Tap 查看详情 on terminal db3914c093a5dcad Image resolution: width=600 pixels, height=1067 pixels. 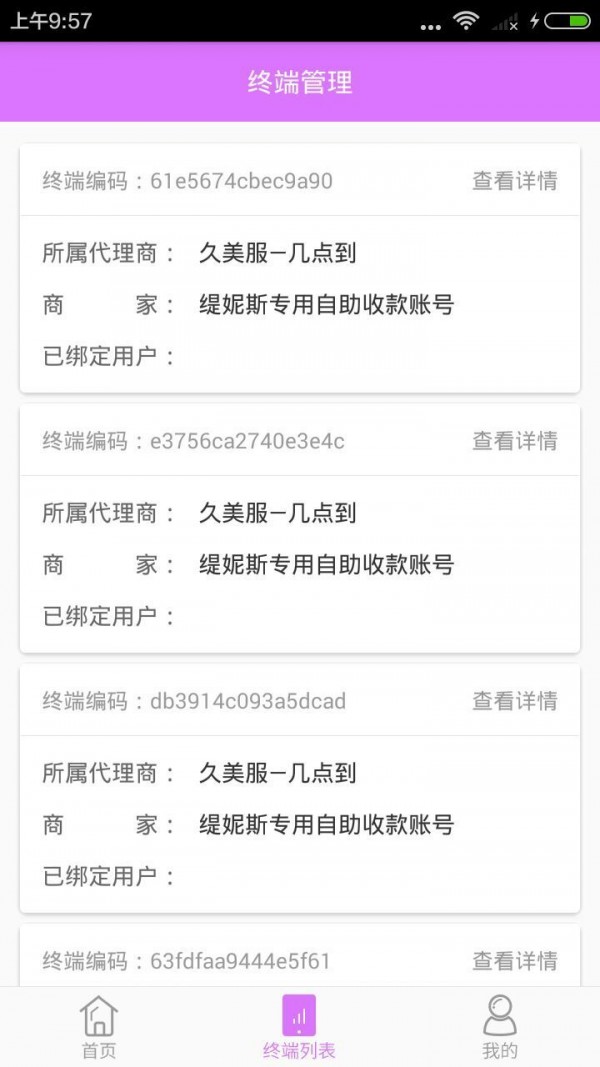[x=514, y=701]
